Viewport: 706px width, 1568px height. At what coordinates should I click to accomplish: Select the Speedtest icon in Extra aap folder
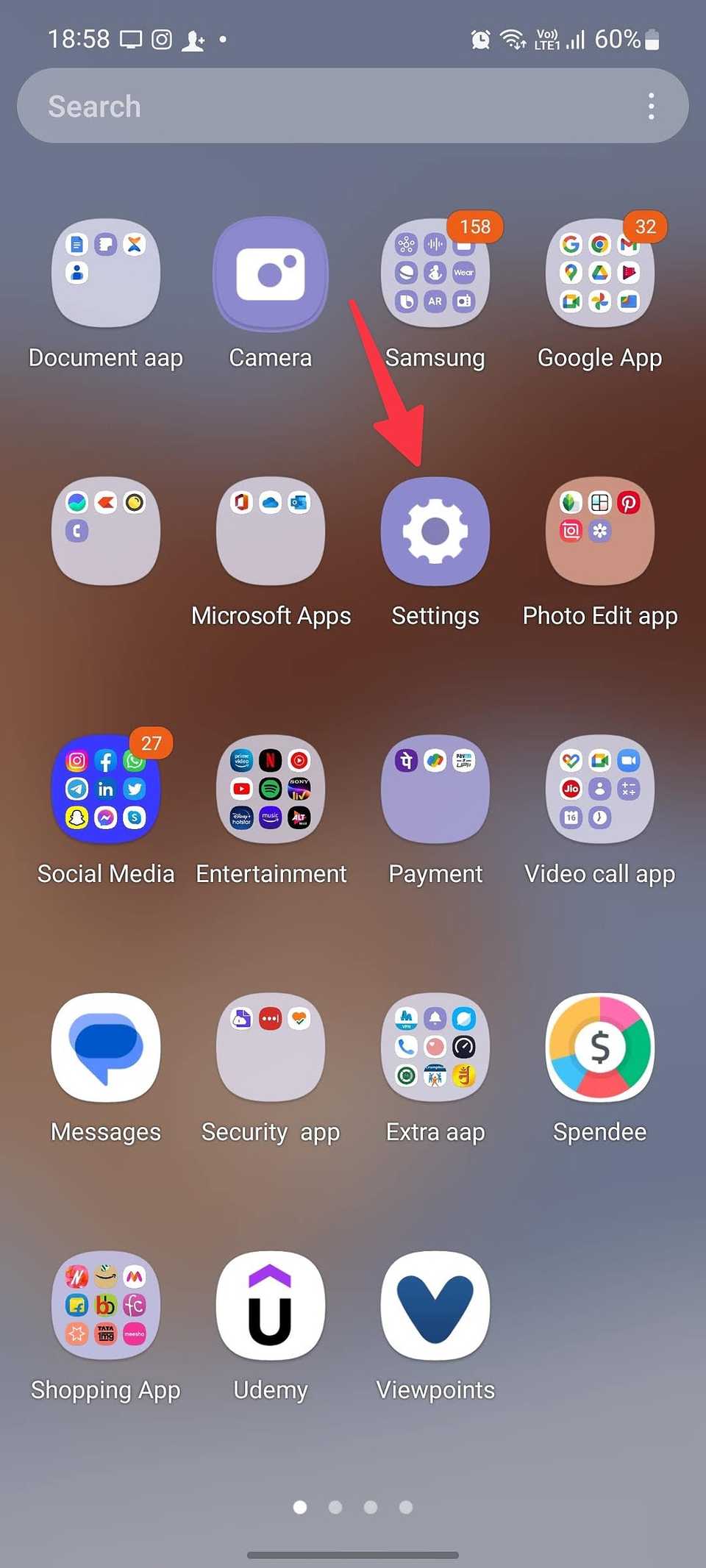463,1045
